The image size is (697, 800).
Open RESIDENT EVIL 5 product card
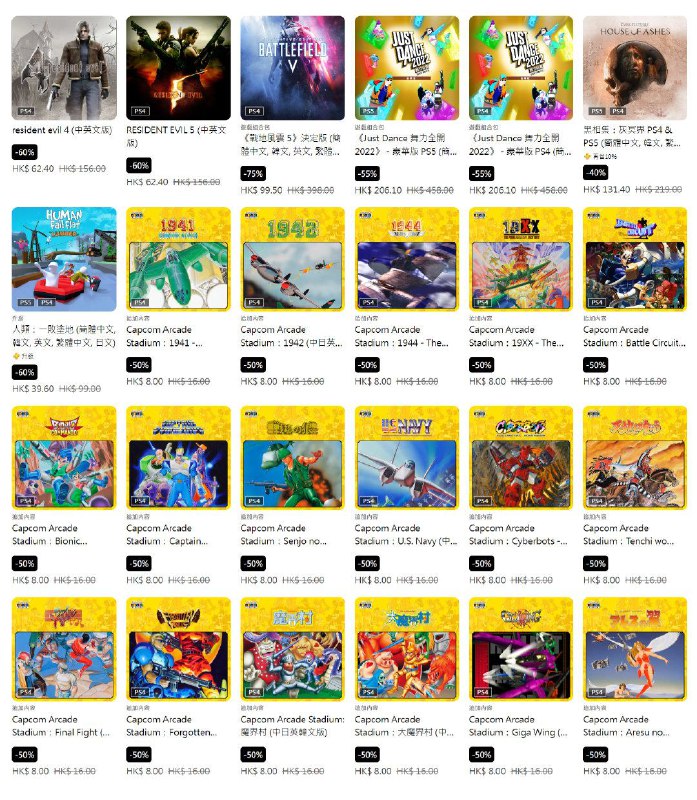178,68
